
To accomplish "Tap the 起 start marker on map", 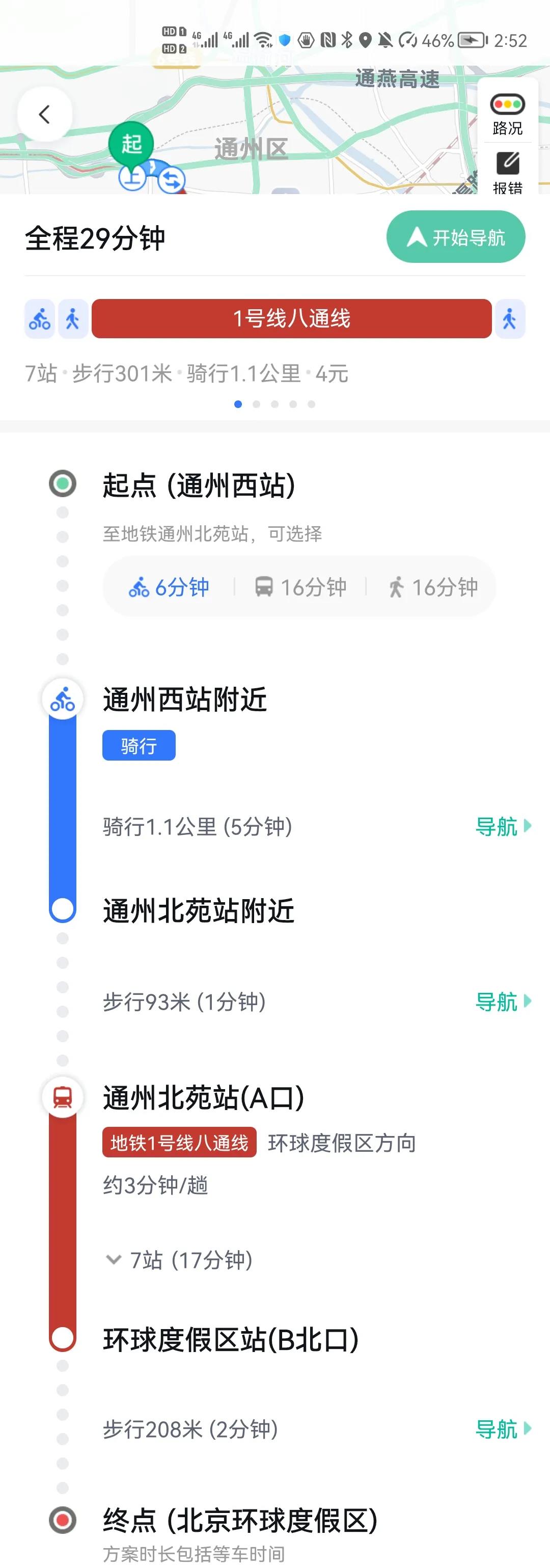I will [131, 144].
